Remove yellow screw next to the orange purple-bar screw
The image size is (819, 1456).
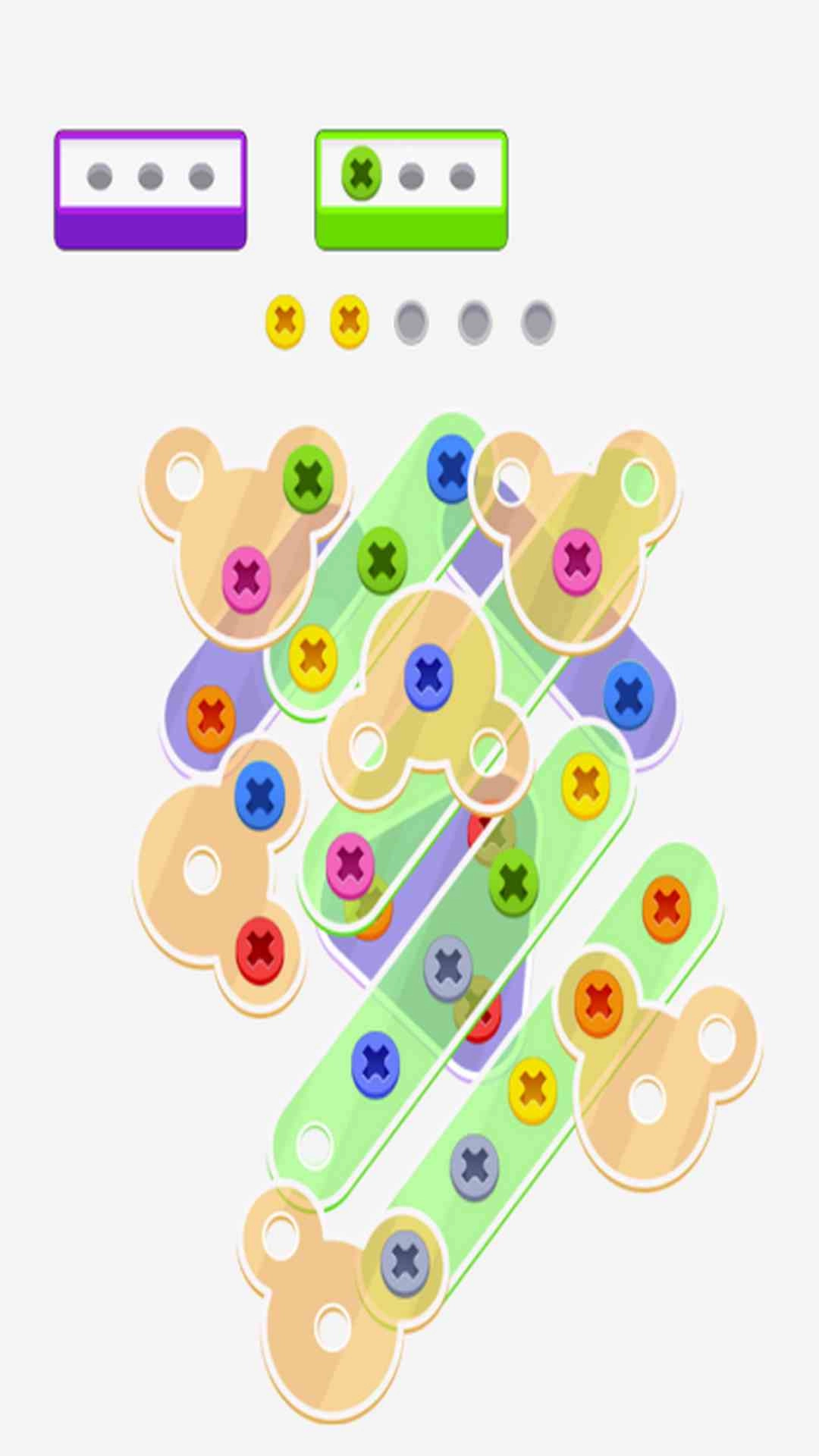(312, 656)
